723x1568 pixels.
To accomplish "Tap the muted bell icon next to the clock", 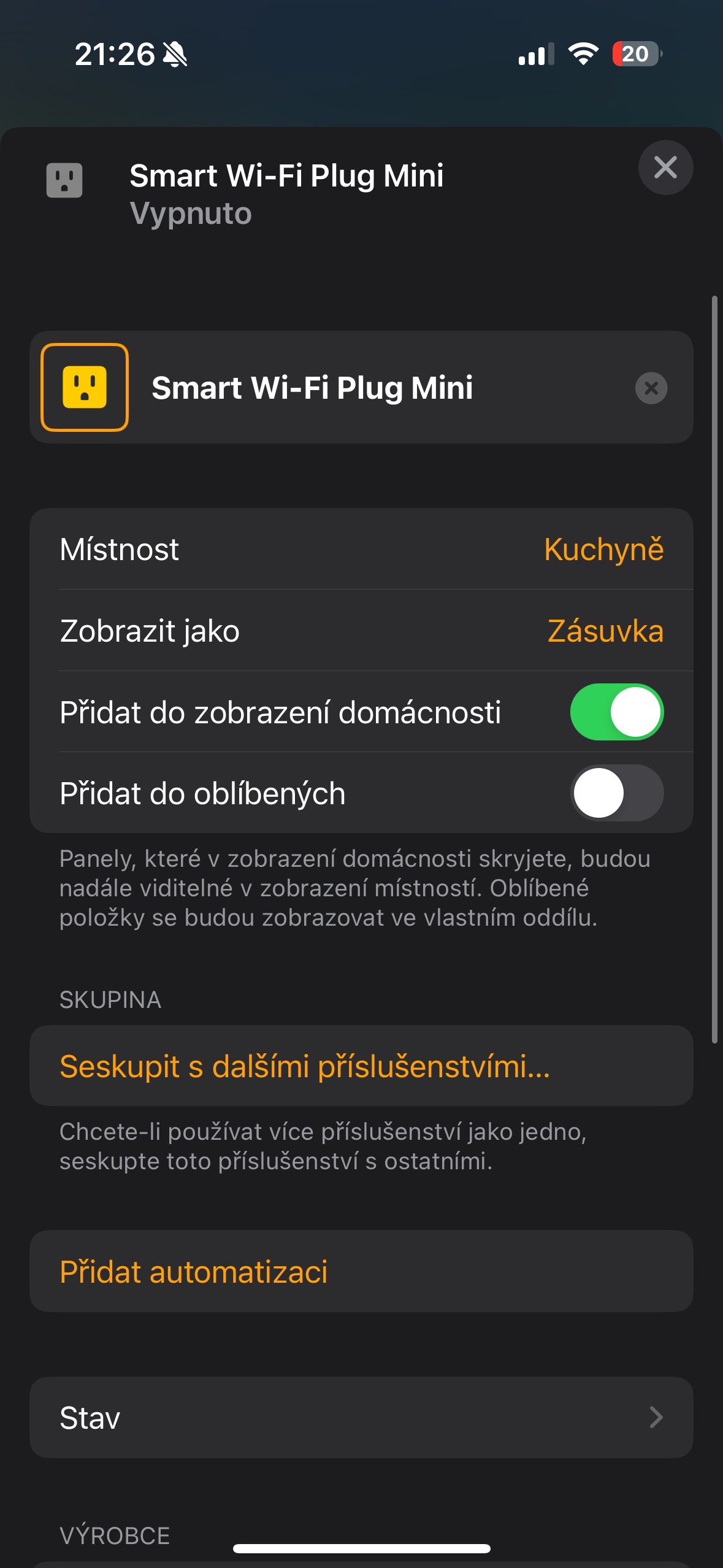I will click(175, 55).
